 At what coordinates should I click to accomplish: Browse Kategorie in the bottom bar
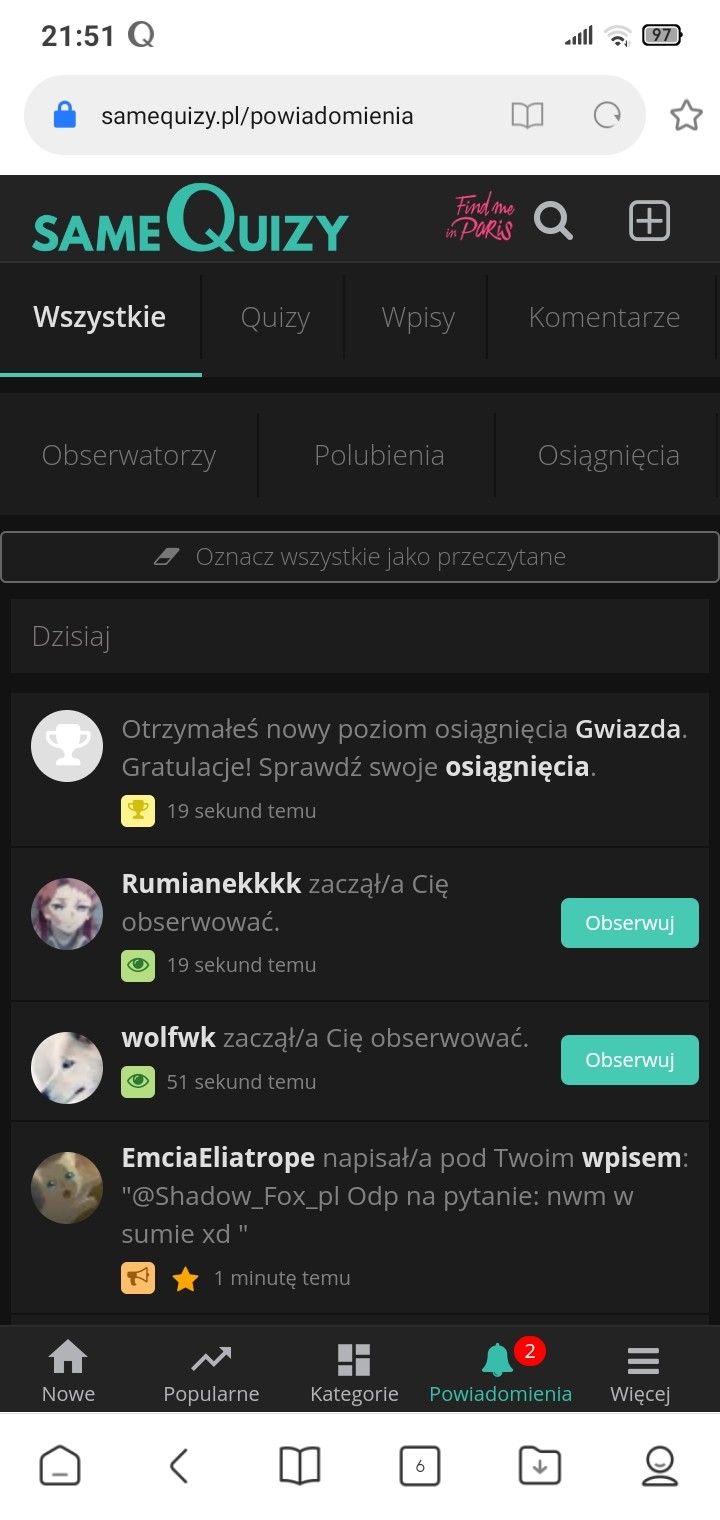354,1372
